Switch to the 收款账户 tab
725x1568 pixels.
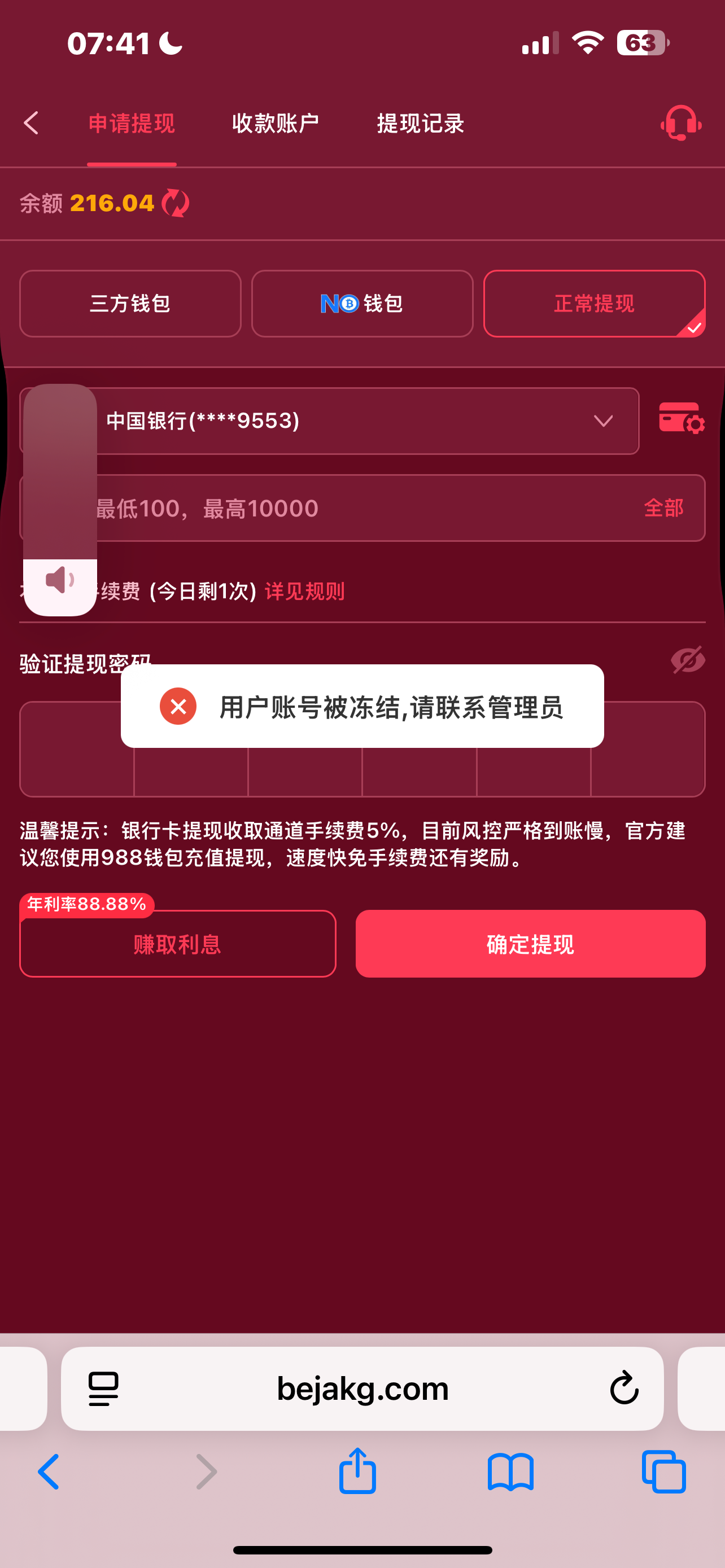tap(275, 124)
